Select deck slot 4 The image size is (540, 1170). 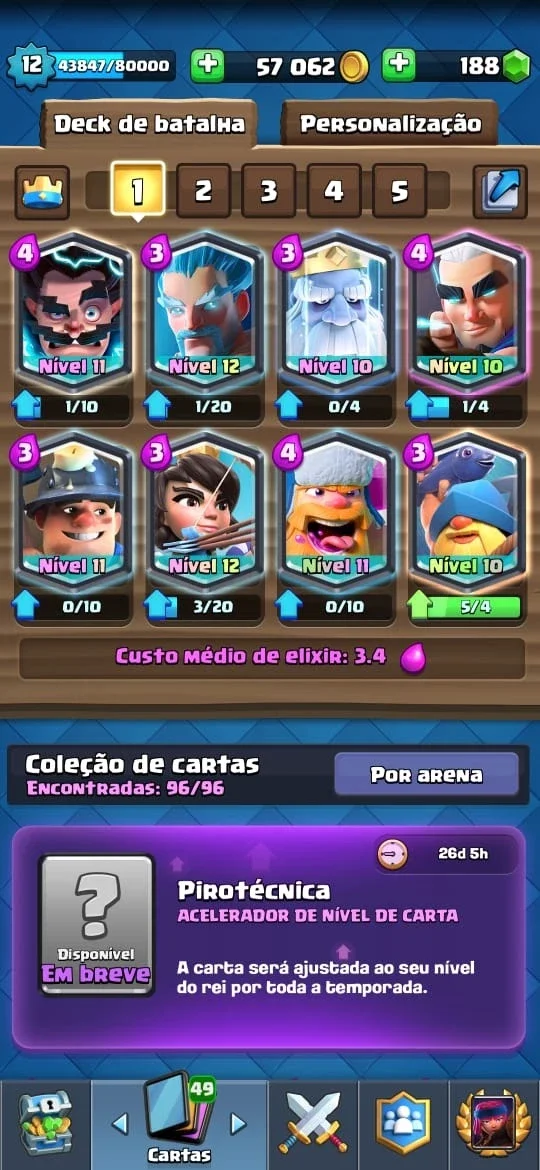tap(334, 191)
